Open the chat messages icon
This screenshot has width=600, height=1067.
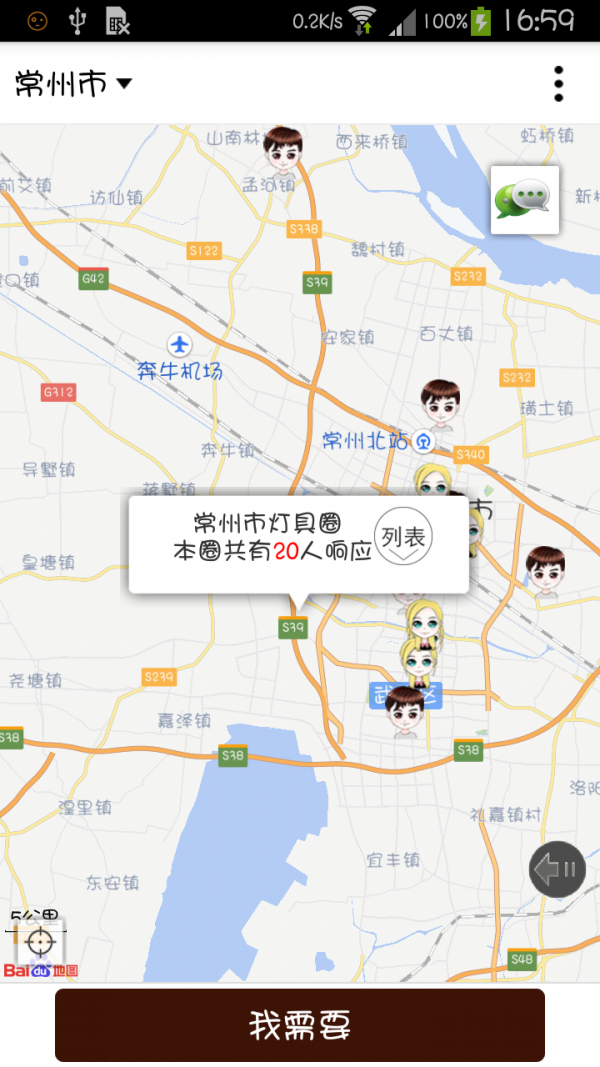pos(524,199)
